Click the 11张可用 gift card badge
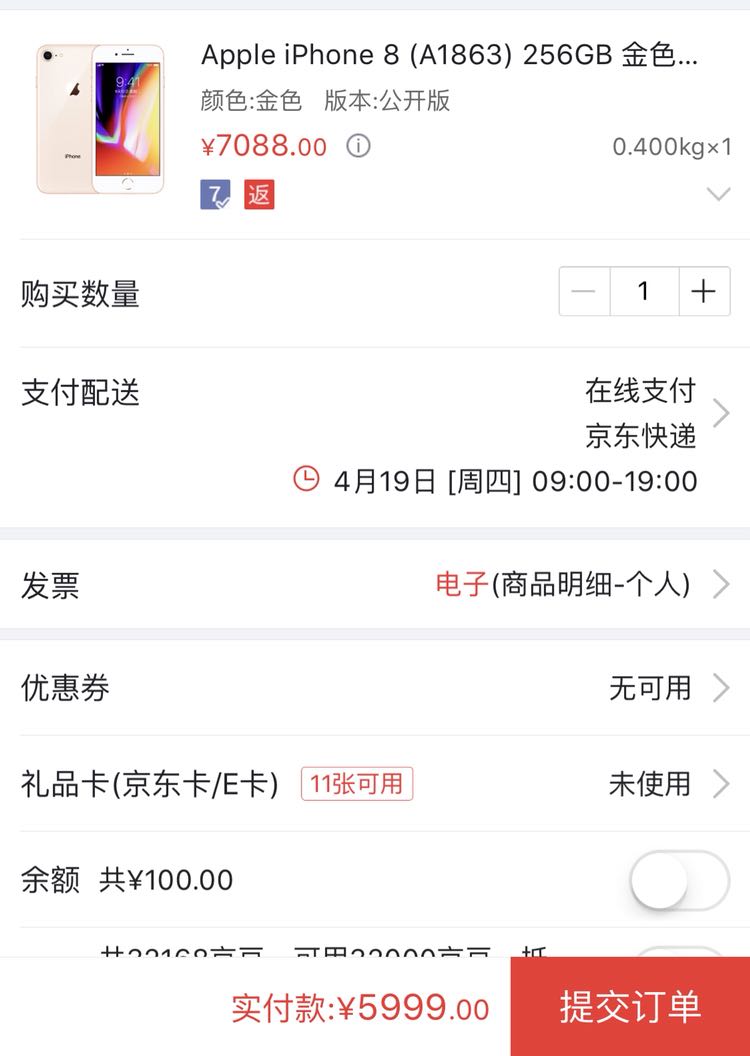Viewport: 750px width, 1056px height. pyautogui.click(x=357, y=785)
